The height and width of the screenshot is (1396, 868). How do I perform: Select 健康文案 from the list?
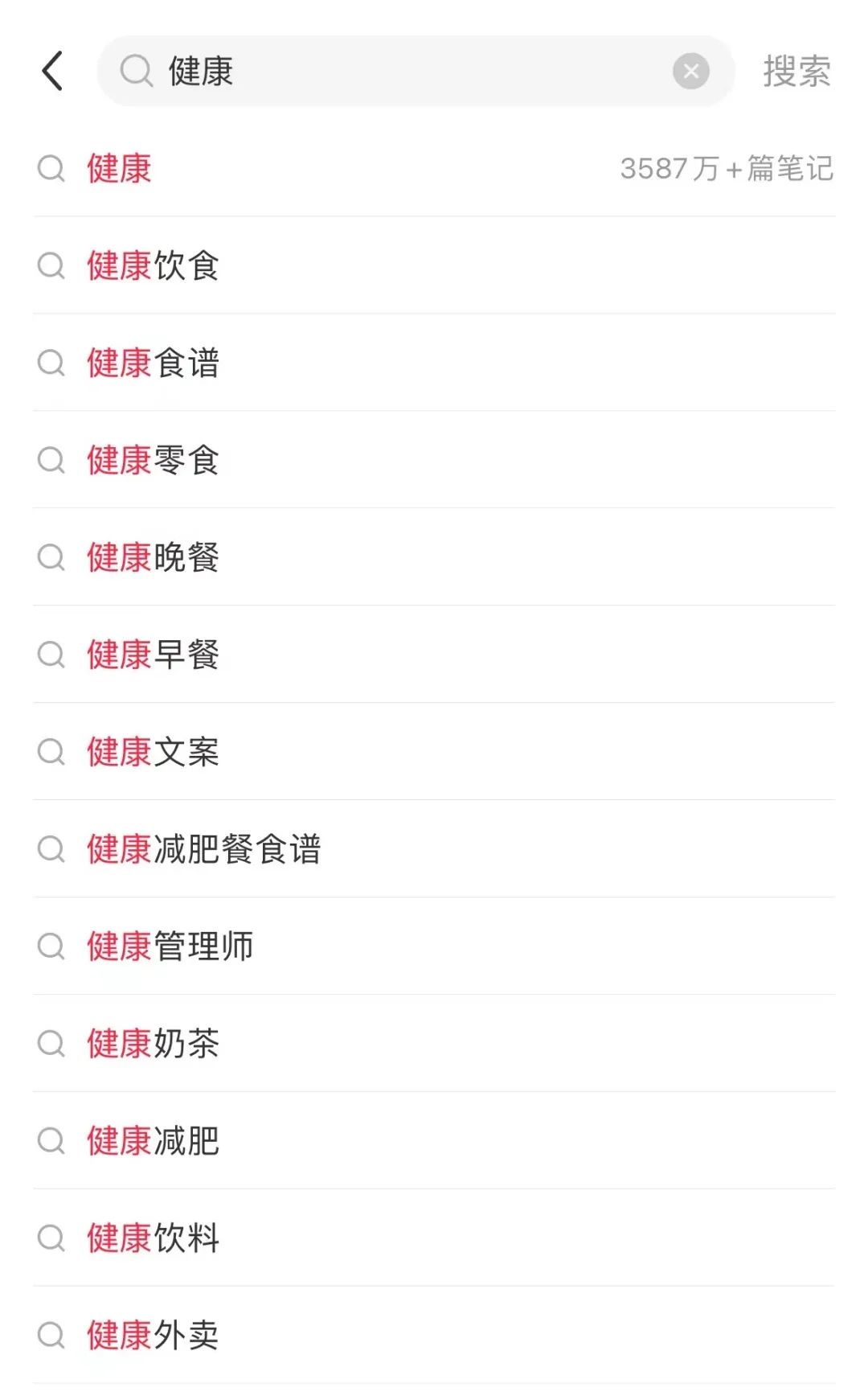(x=153, y=752)
